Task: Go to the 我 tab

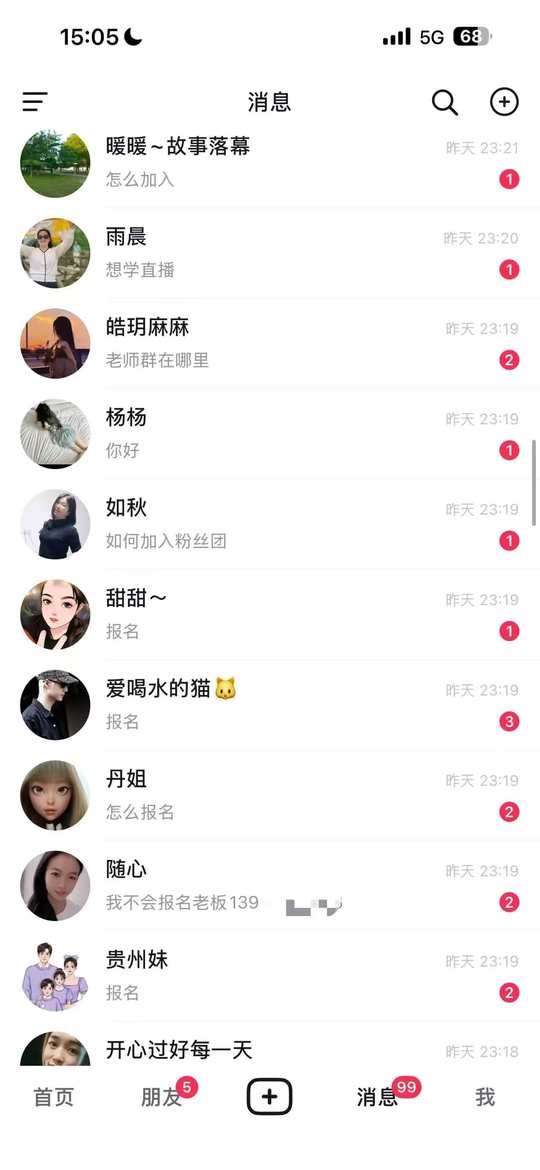Action: pos(485,1098)
